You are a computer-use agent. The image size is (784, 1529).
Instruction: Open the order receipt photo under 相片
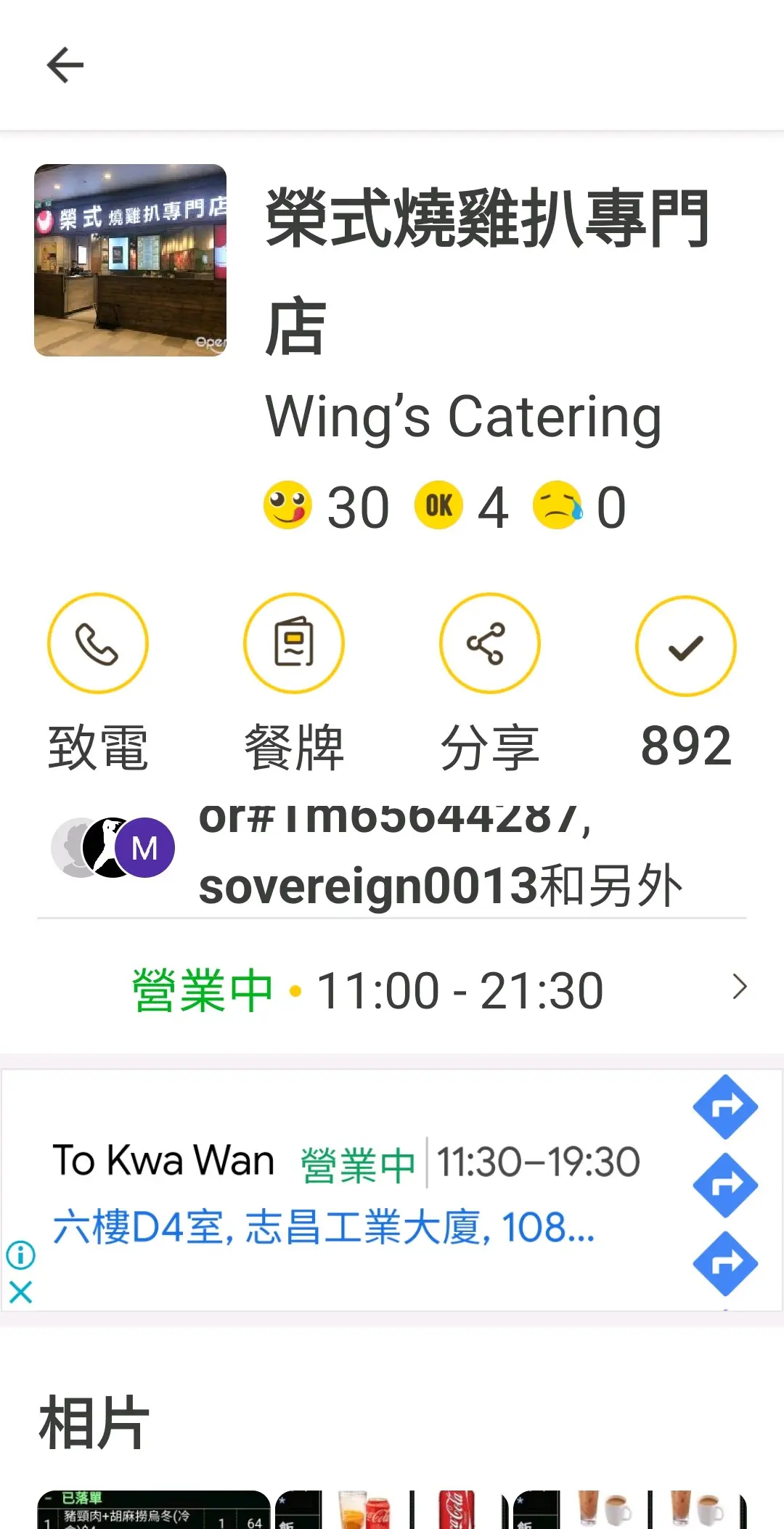click(x=154, y=1510)
